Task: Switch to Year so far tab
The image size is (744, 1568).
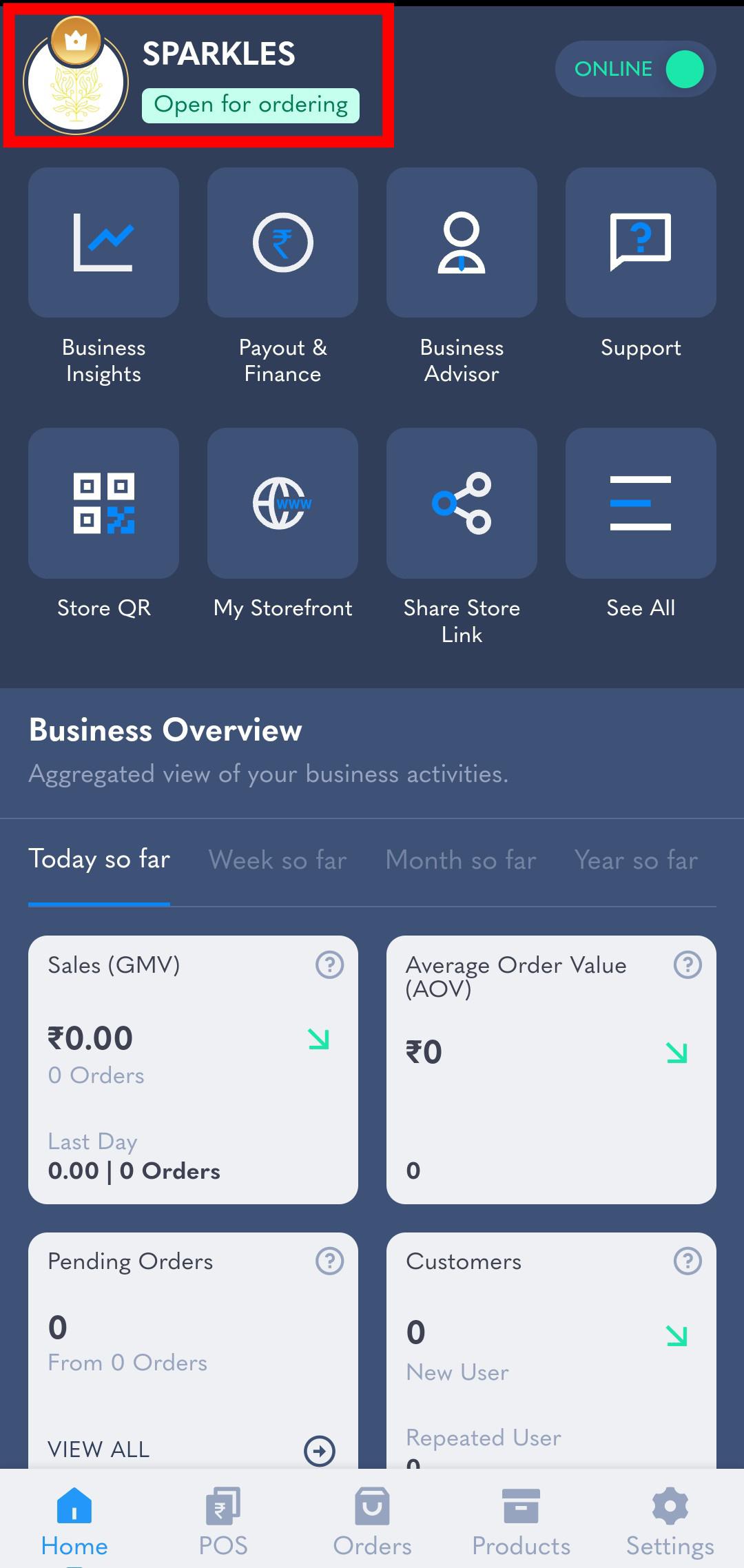Action: point(636,860)
